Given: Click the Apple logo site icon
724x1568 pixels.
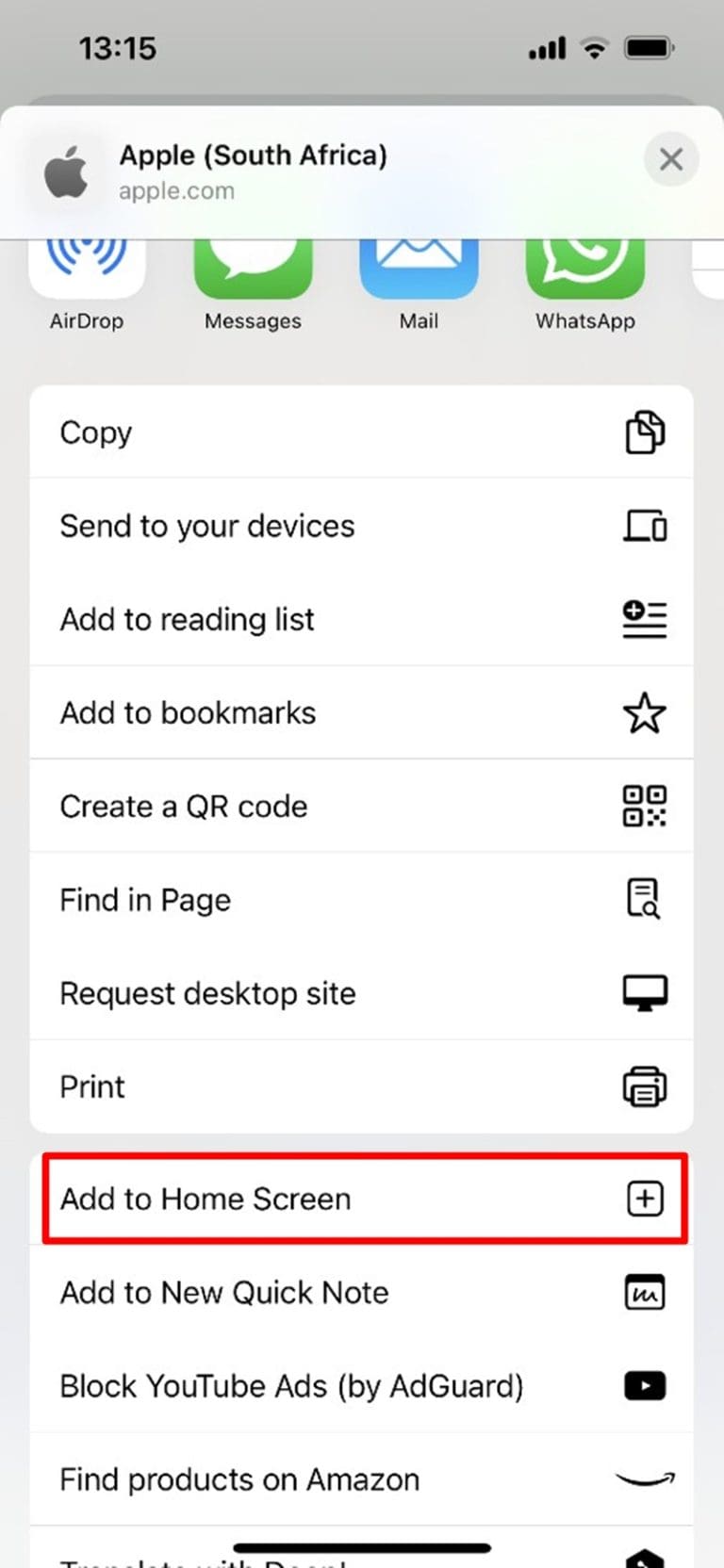Looking at the screenshot, I should coord(64,170).
